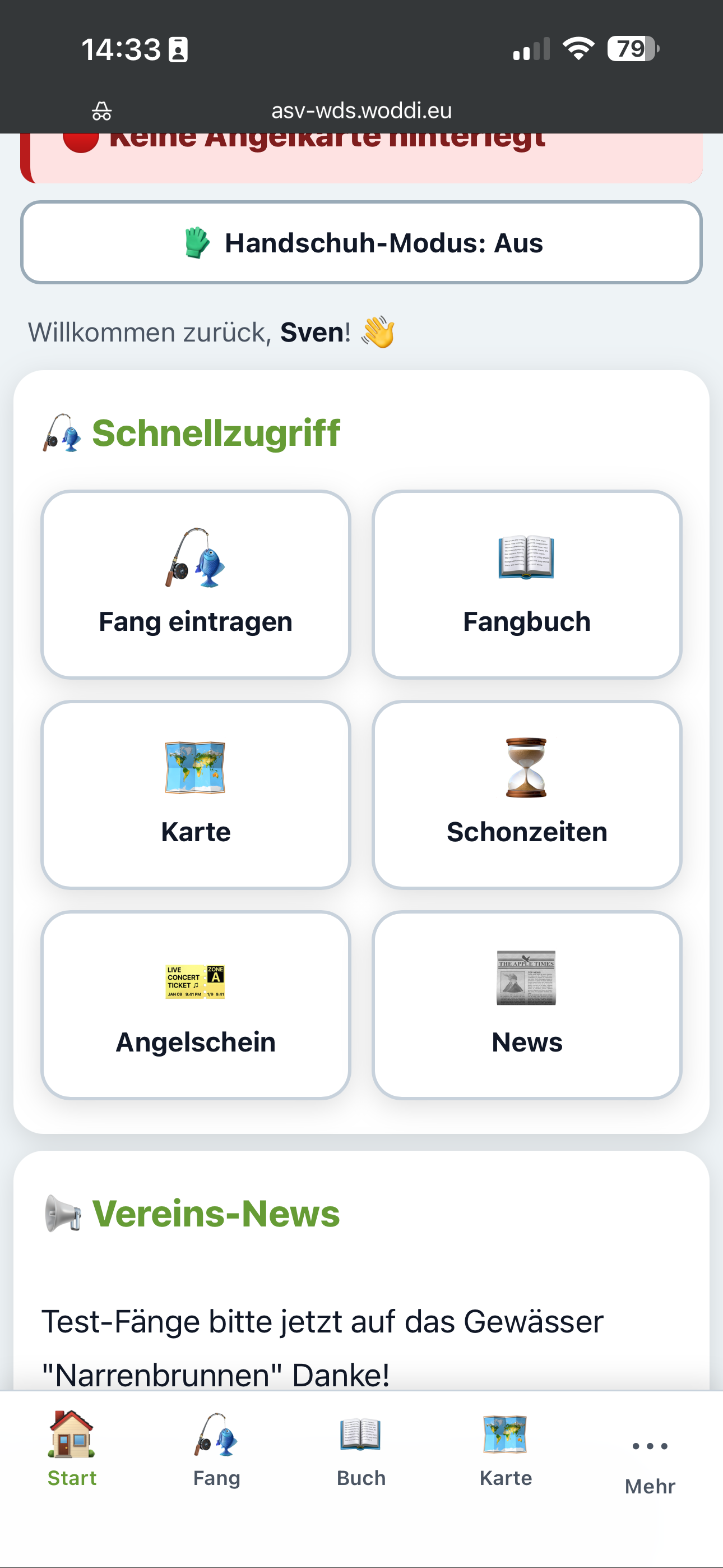Tap the battery level indicator in status bar
The height and width of the screenshot is (1568, 723).
pos(630,50)
